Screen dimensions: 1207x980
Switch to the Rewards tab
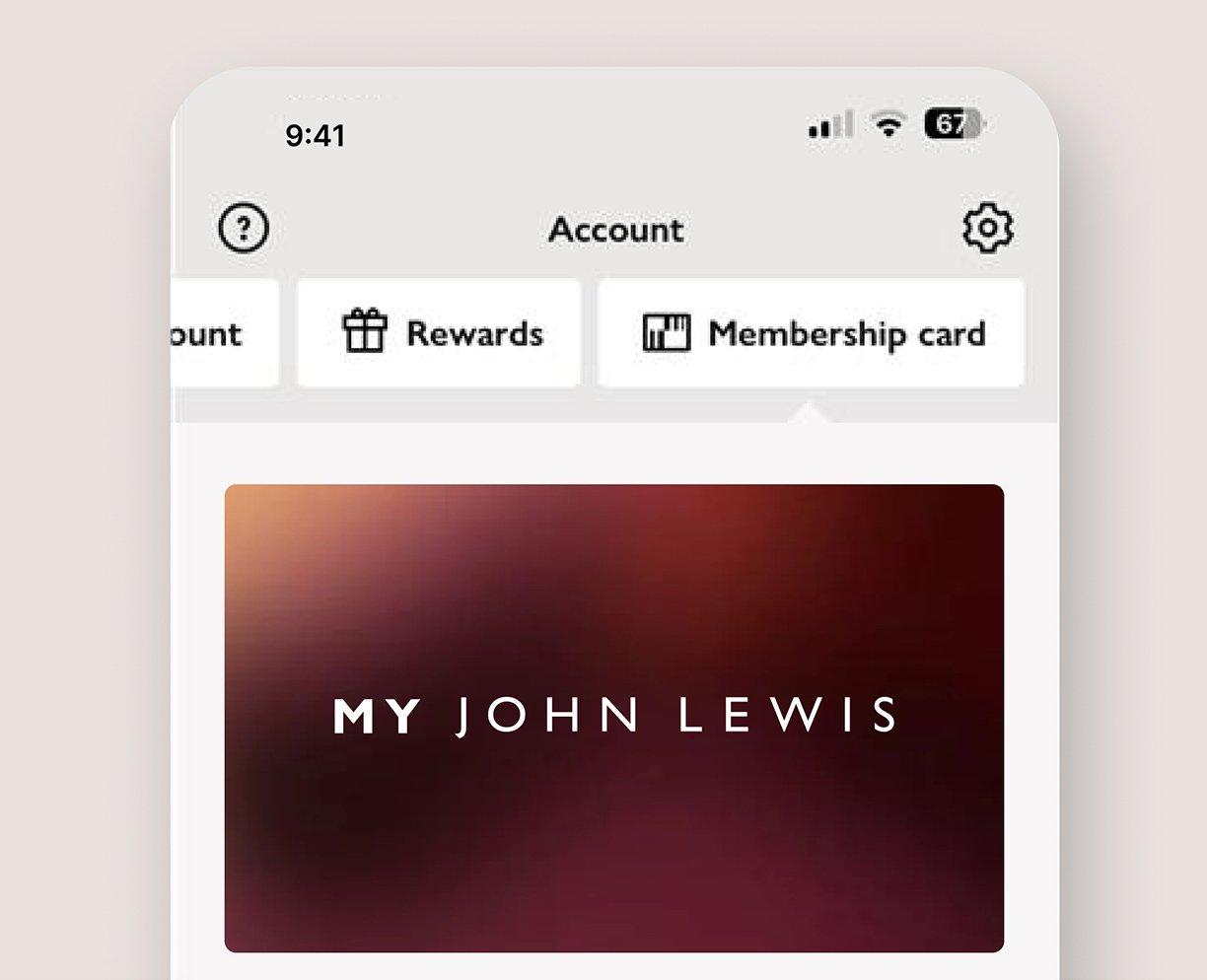pos(440,333)
